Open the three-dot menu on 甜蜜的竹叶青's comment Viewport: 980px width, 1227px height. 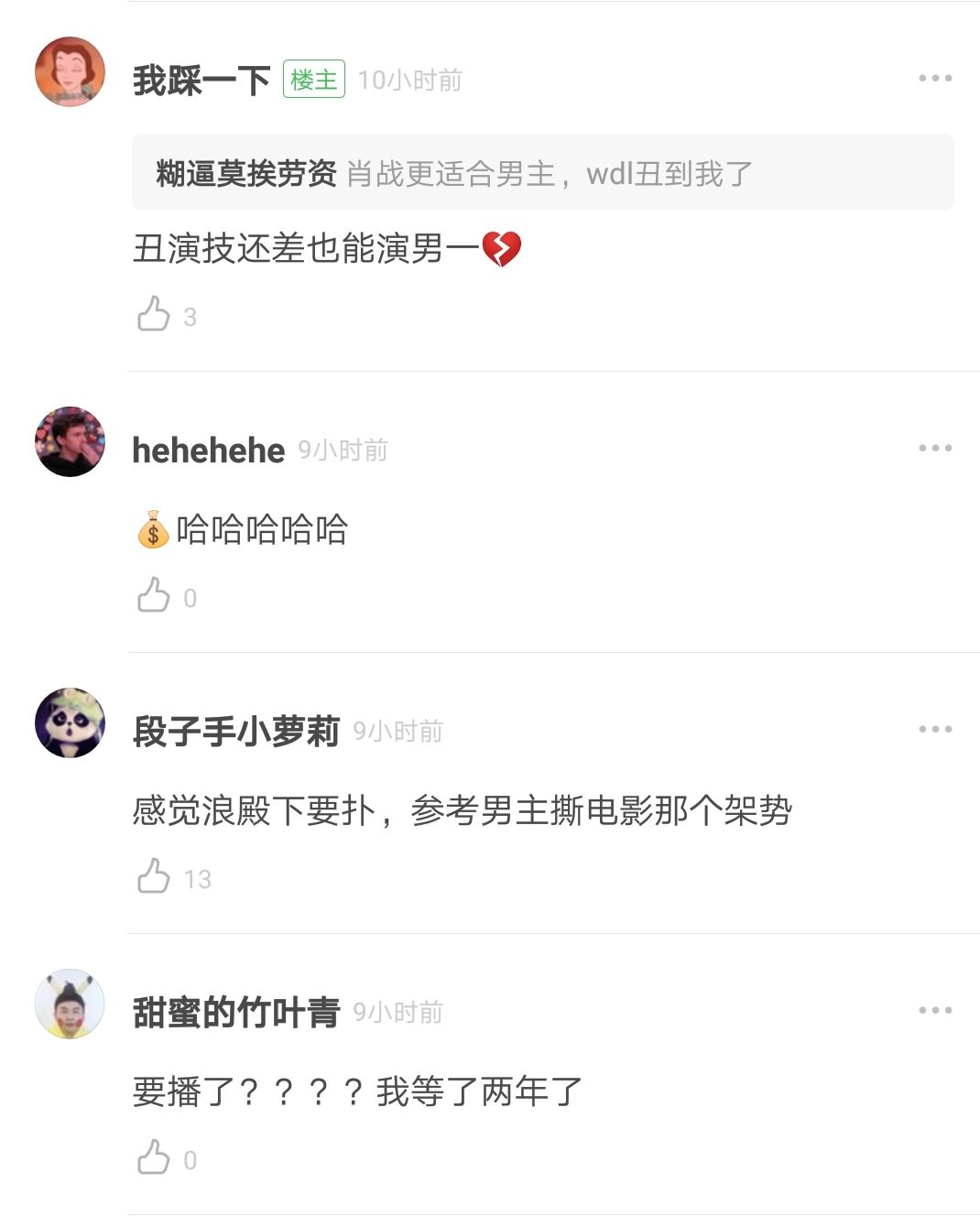pyautogui.click(x=935, y=1011)
